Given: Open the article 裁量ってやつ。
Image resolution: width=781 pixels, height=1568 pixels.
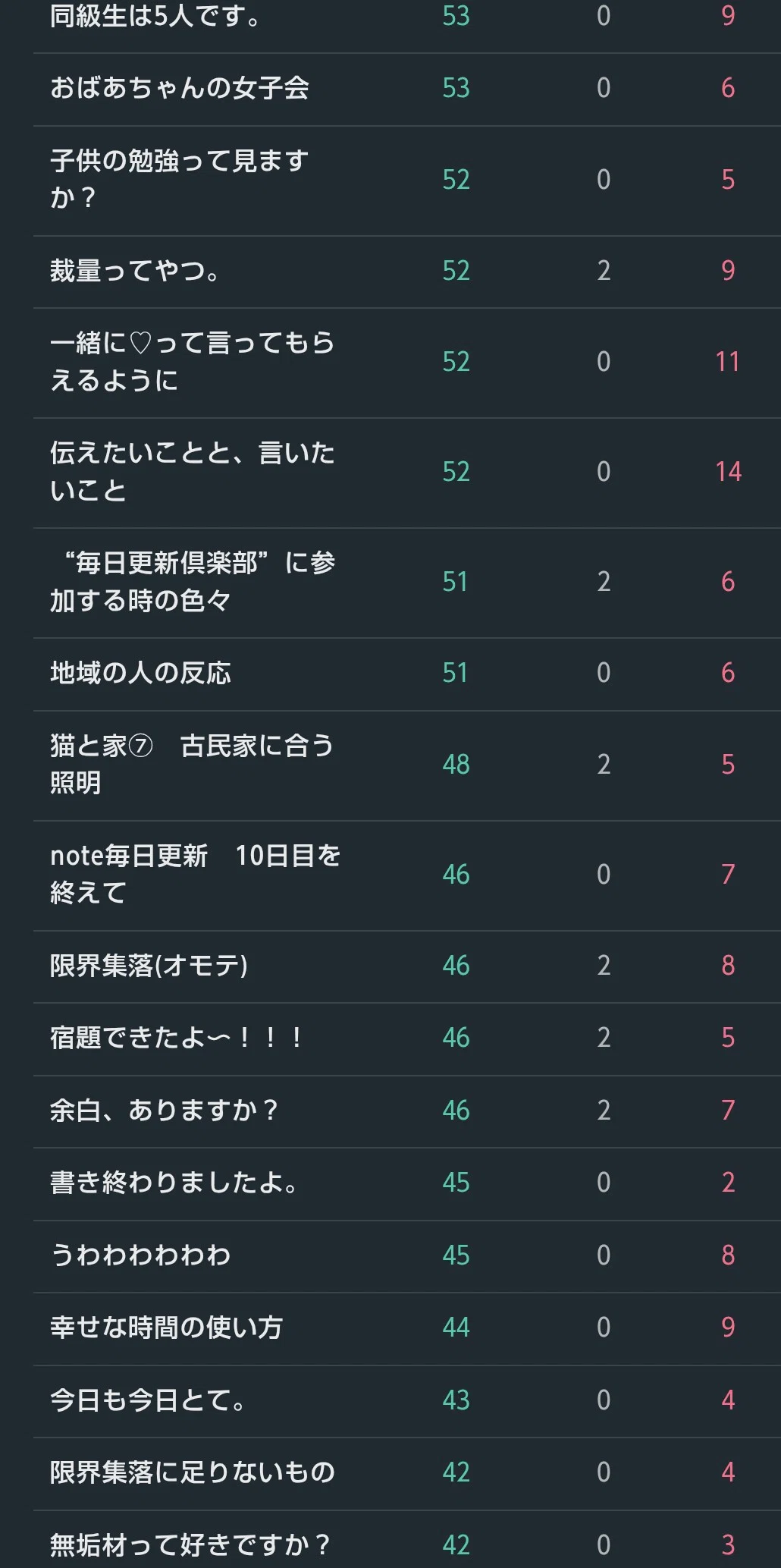Looking at the screenshot, I should click(x=135, y=271).
